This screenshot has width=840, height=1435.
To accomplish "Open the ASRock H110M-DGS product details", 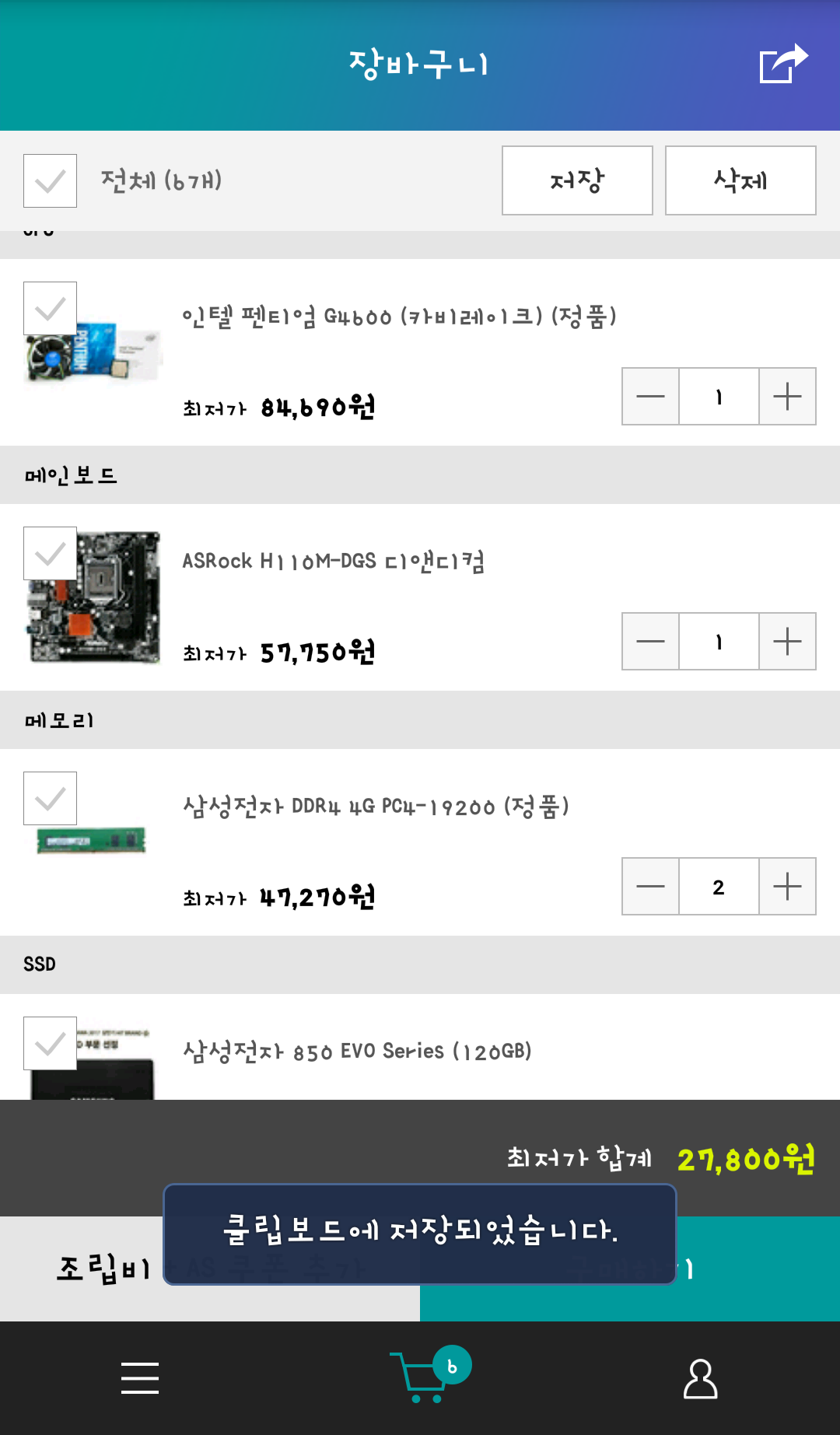I will pyautogui.click(x=333, y=561).
